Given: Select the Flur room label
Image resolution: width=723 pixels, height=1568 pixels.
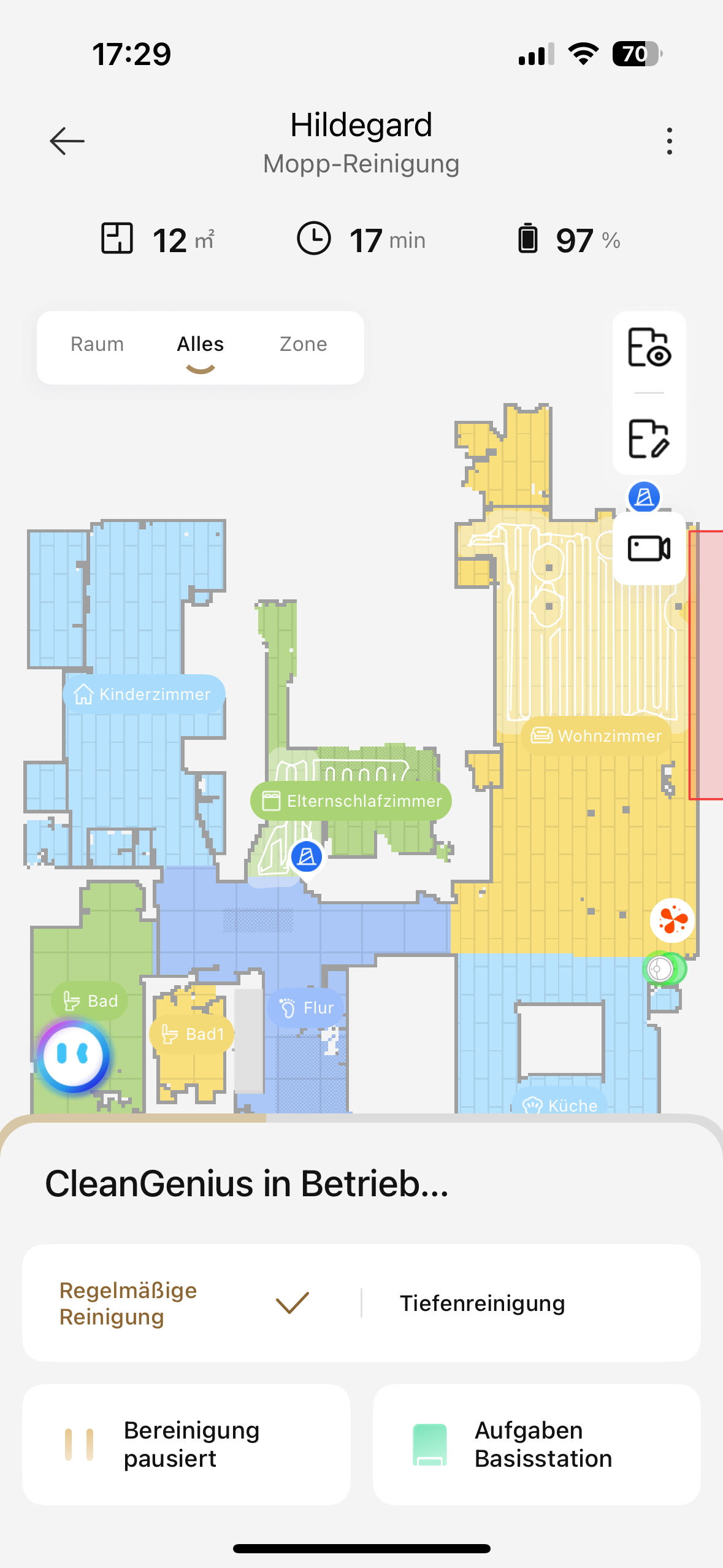Looking at the screenshot, I should (306, 1008).
